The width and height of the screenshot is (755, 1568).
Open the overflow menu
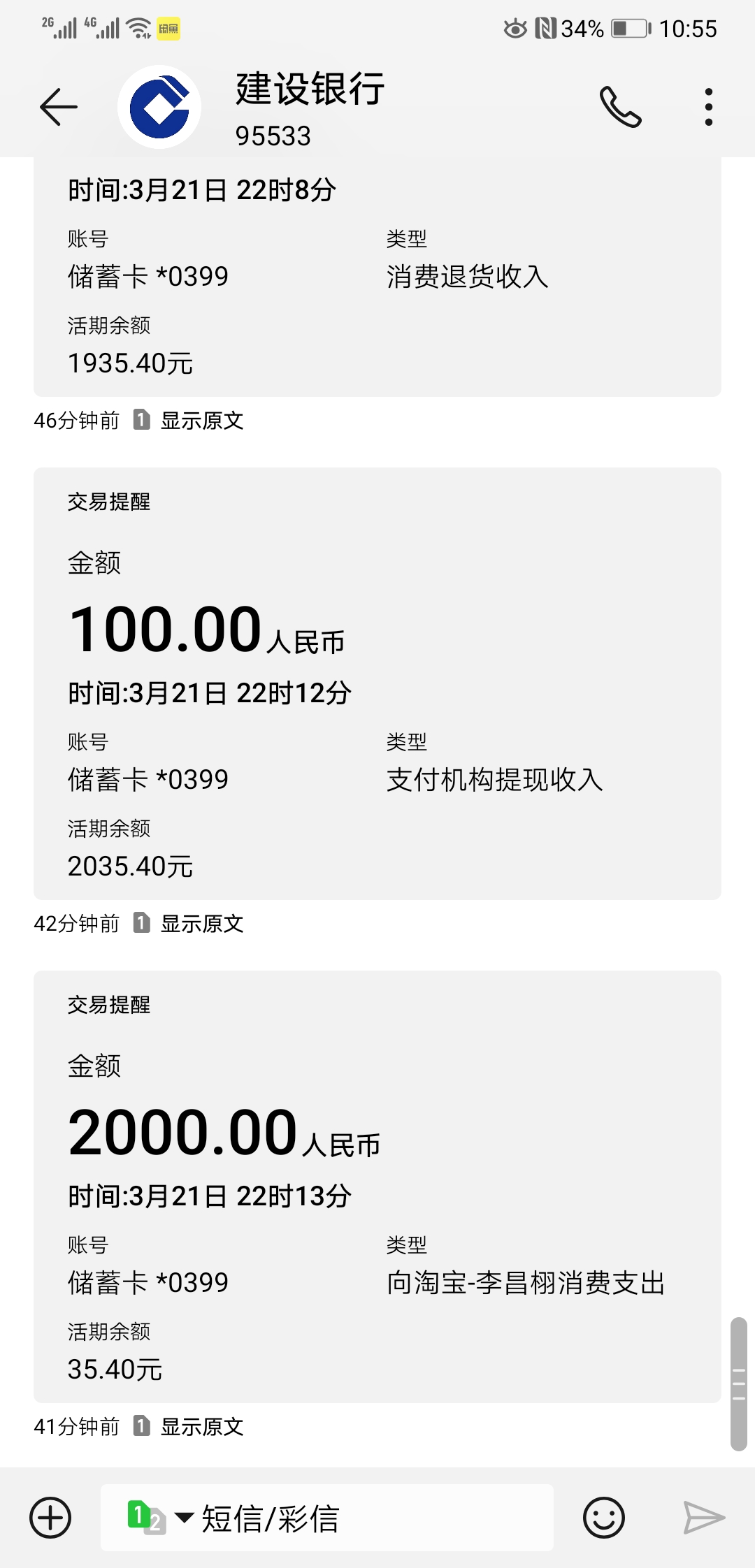point(709,107)
